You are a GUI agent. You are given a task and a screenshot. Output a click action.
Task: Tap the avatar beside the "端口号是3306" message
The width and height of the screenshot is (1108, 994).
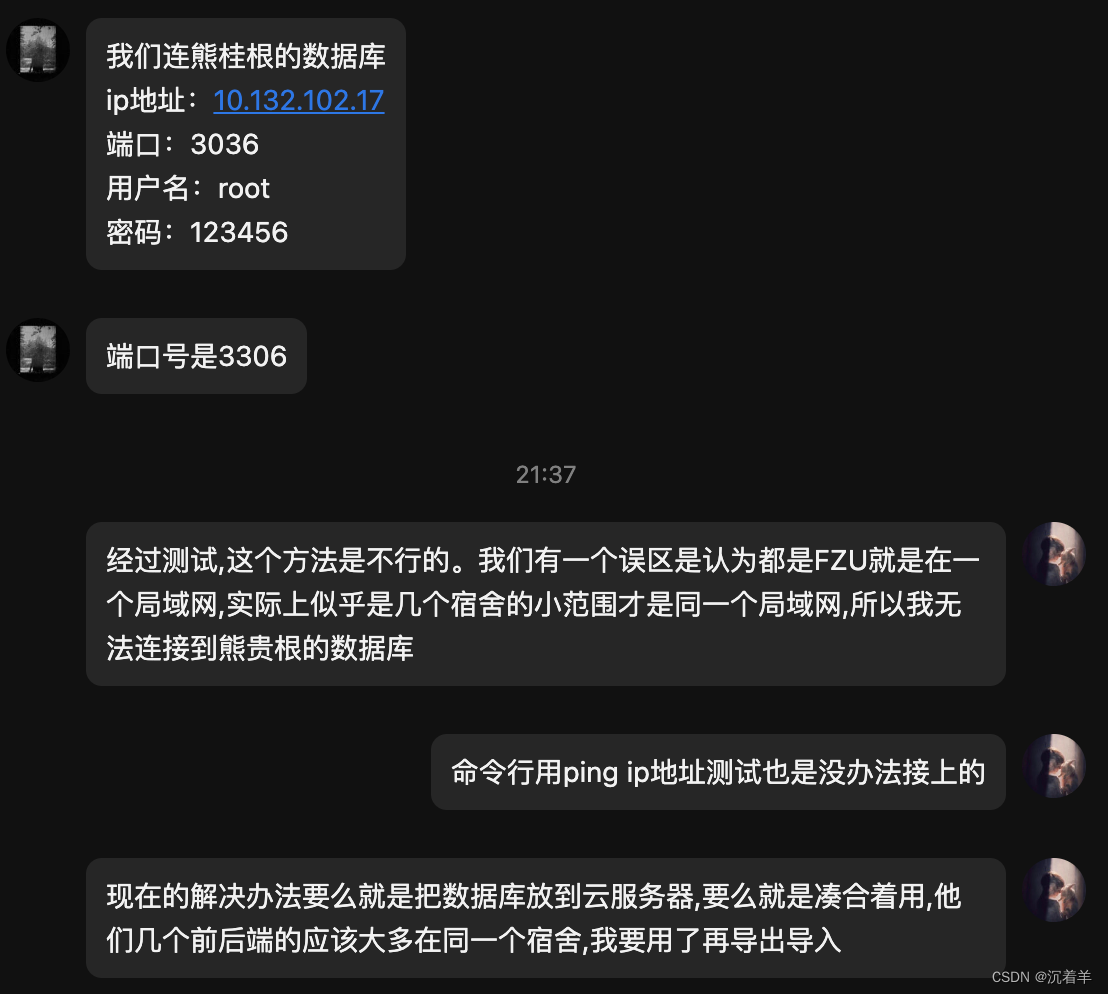(x=38, y=350)
